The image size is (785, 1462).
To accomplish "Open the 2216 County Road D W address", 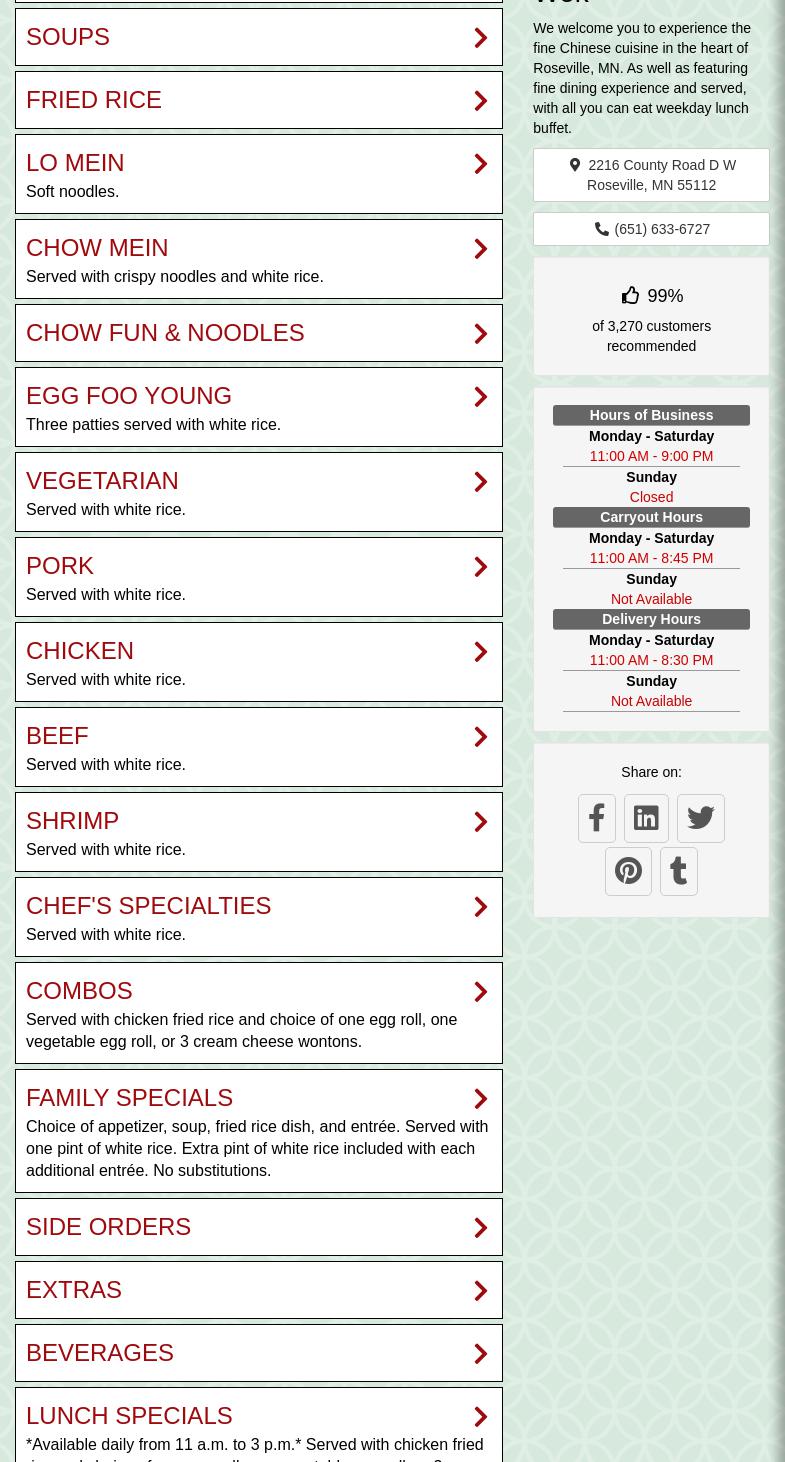I will click(651, 175).
